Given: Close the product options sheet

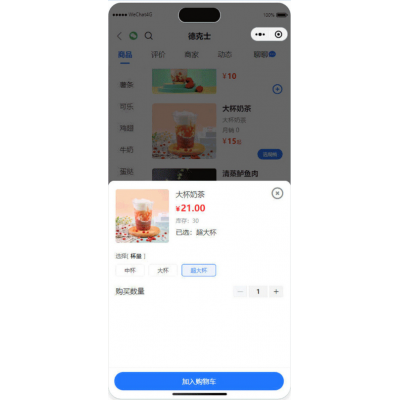Looking at the screenshot, I should coord(277,193).
